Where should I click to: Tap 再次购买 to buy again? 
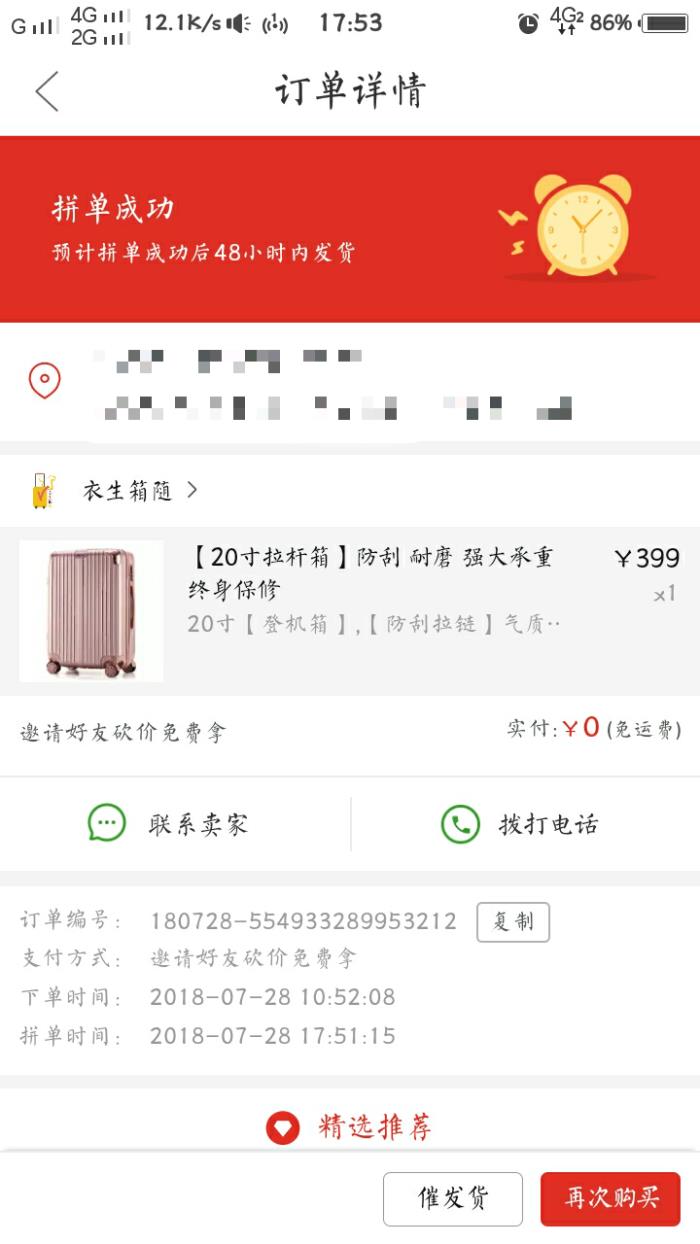point(610,1198)
